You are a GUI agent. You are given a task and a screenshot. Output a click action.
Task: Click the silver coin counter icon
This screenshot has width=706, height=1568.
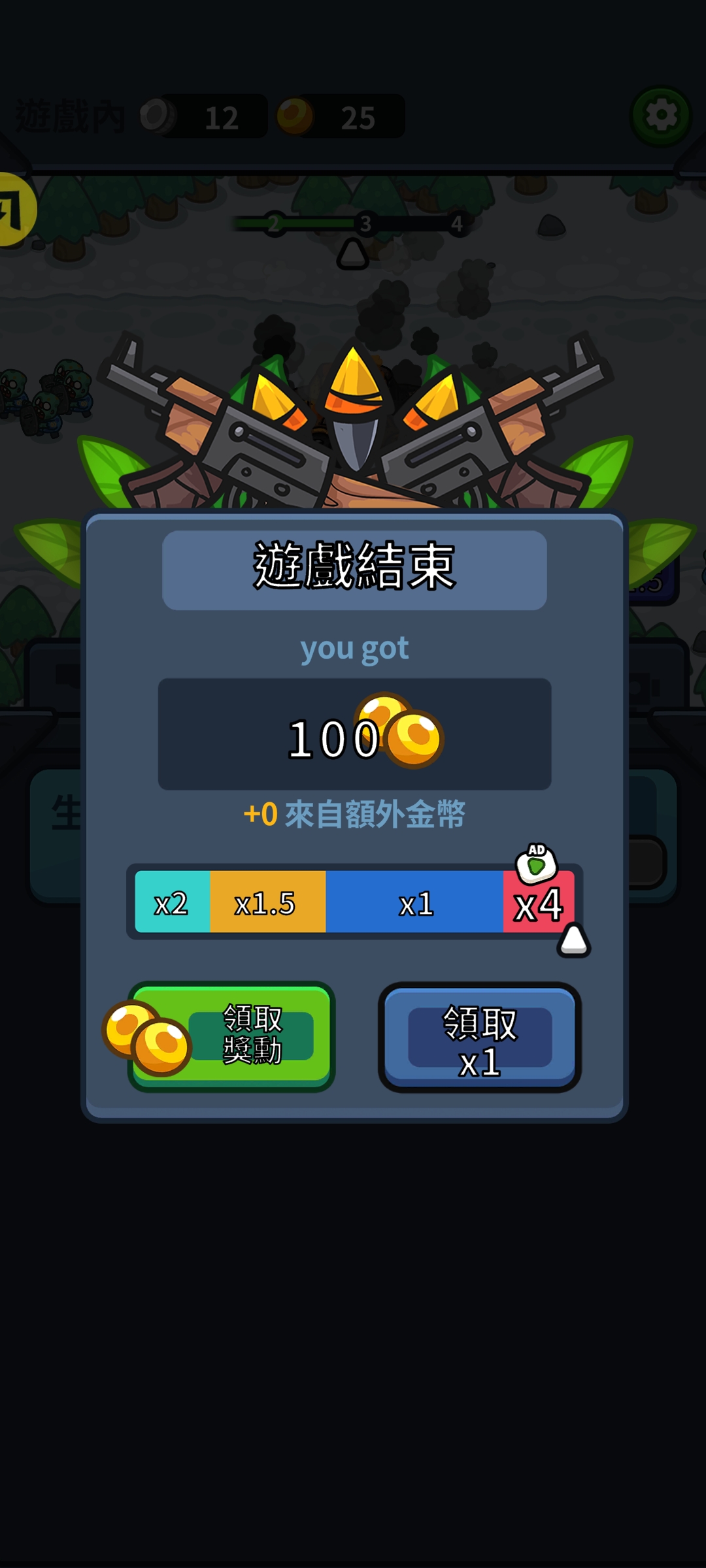coord(159,114)
